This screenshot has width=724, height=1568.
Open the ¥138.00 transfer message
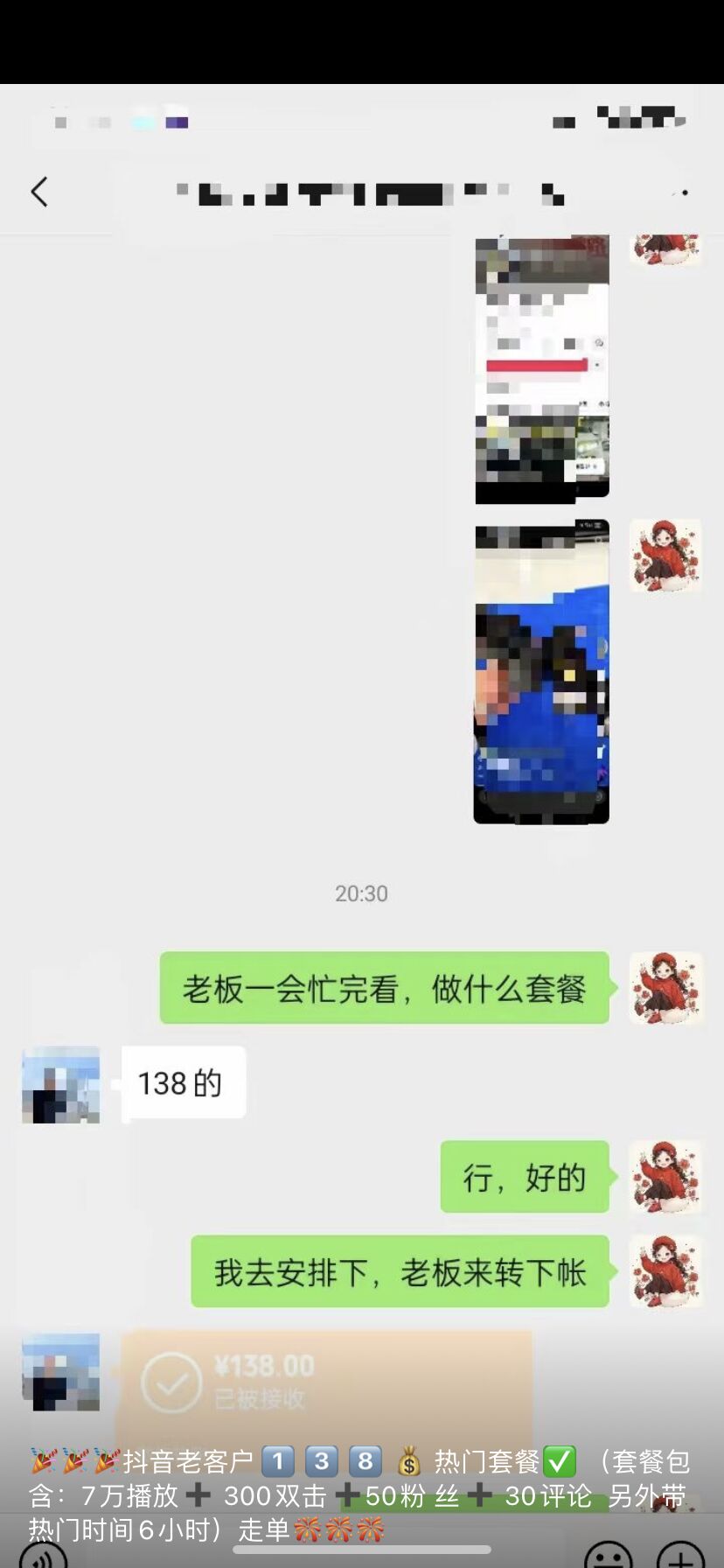coord(324,1382)
